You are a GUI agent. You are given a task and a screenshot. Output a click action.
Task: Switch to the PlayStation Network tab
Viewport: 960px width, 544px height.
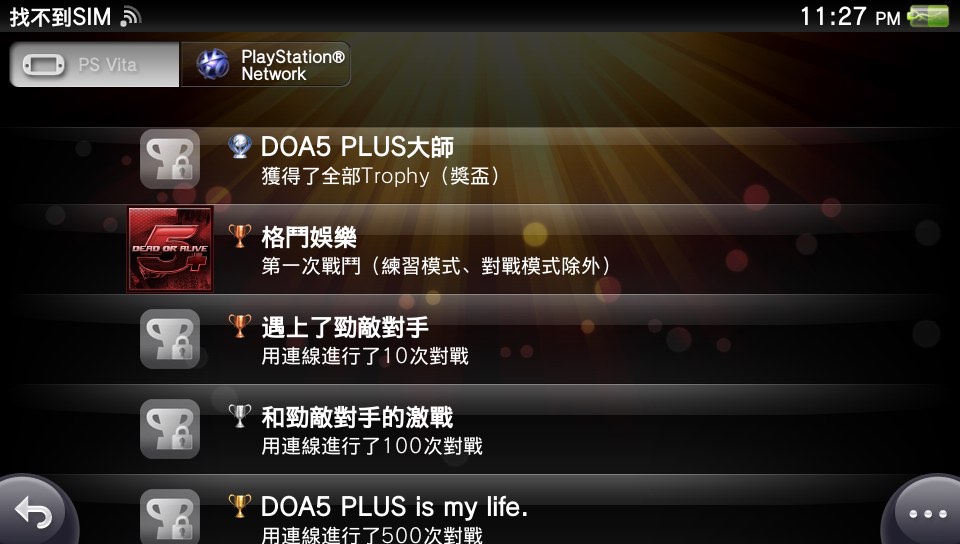[266, 65]
